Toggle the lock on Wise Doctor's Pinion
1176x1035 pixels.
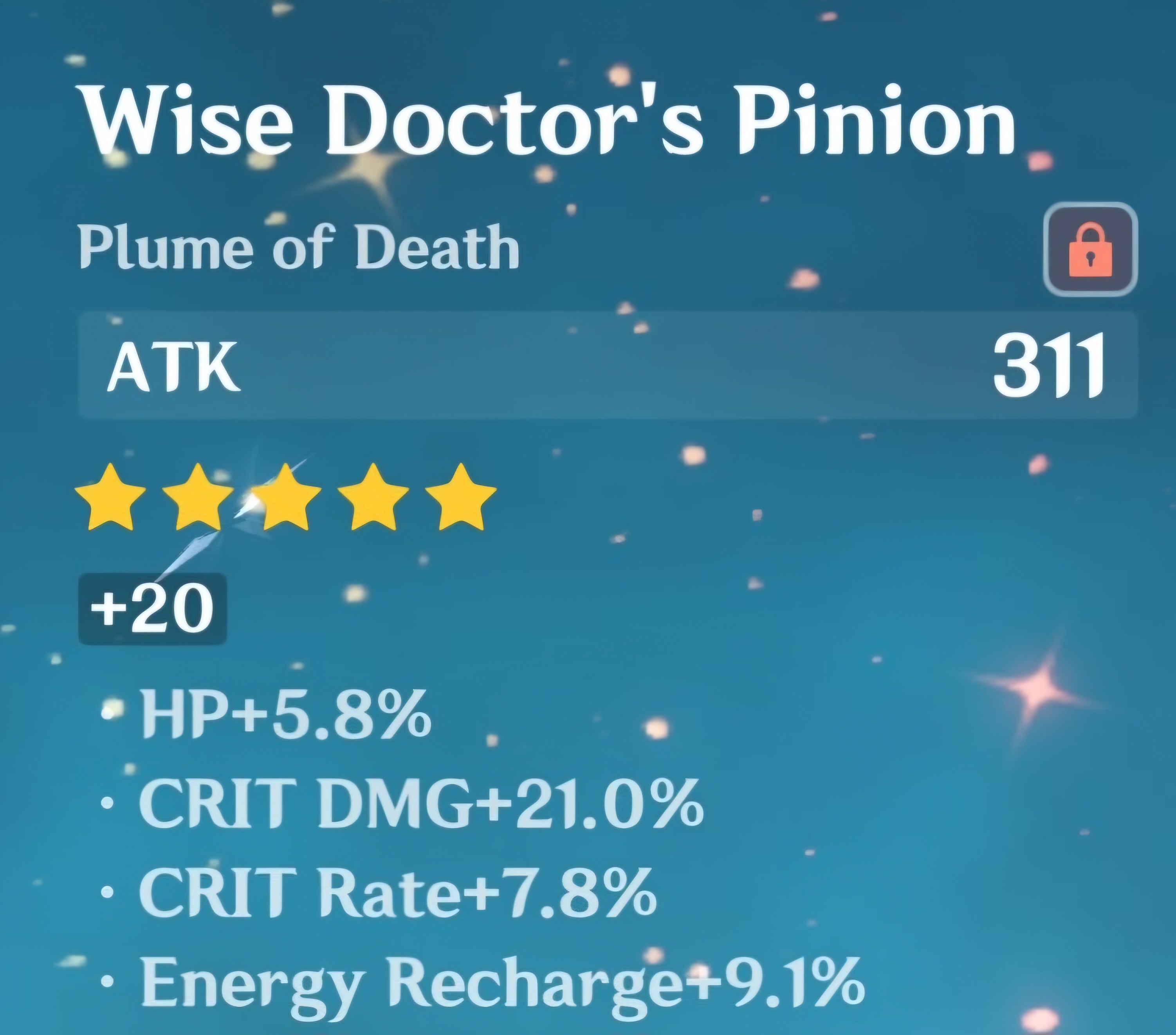pyautogui.click(x=1090, y=250)
